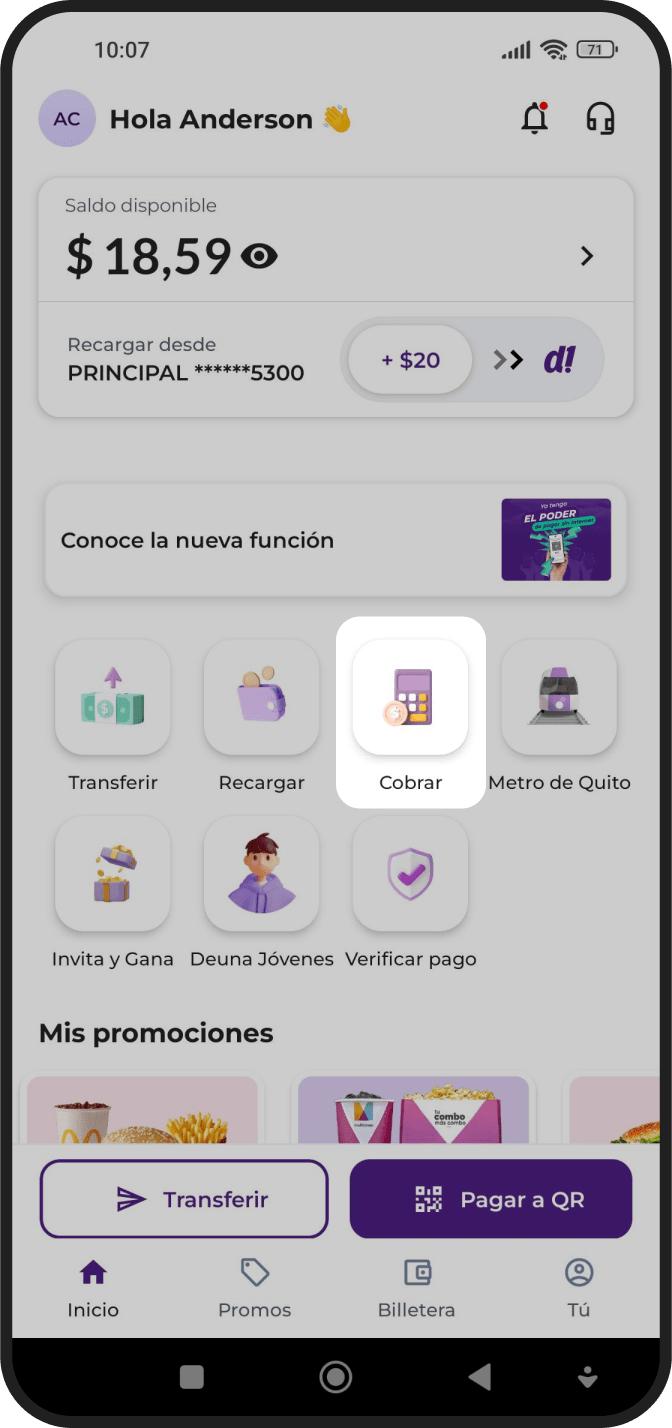Open Deuna Jóvenes
672x1428 pixels.
tap(261, 873)
